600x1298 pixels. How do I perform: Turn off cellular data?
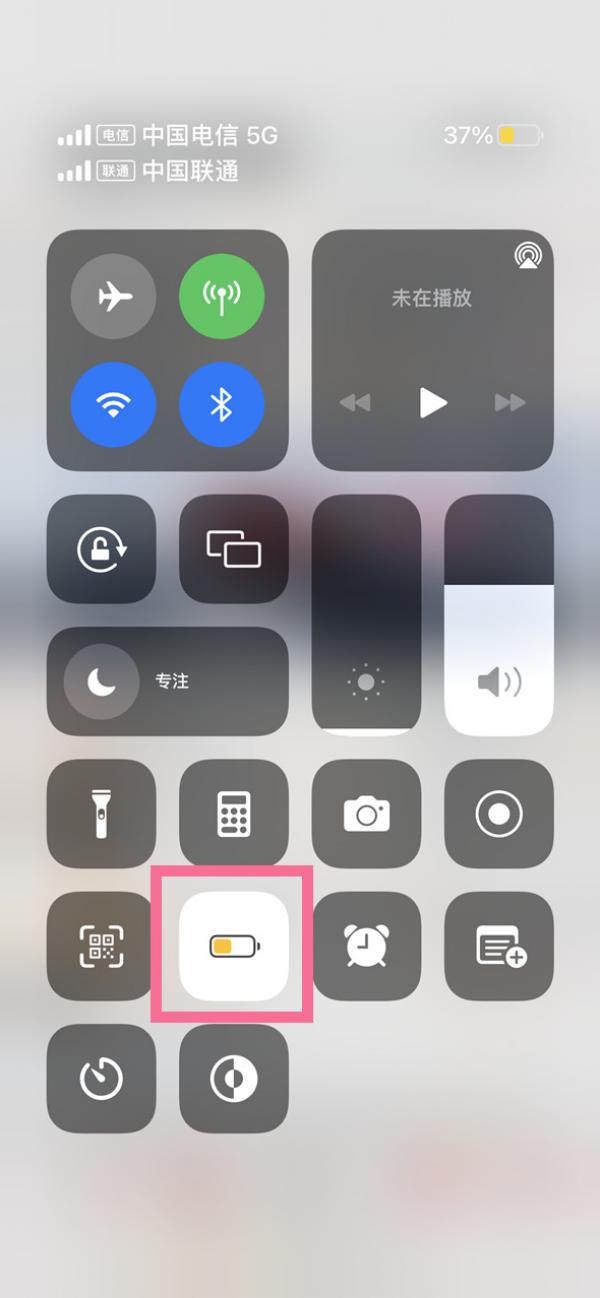click(221, 296)
